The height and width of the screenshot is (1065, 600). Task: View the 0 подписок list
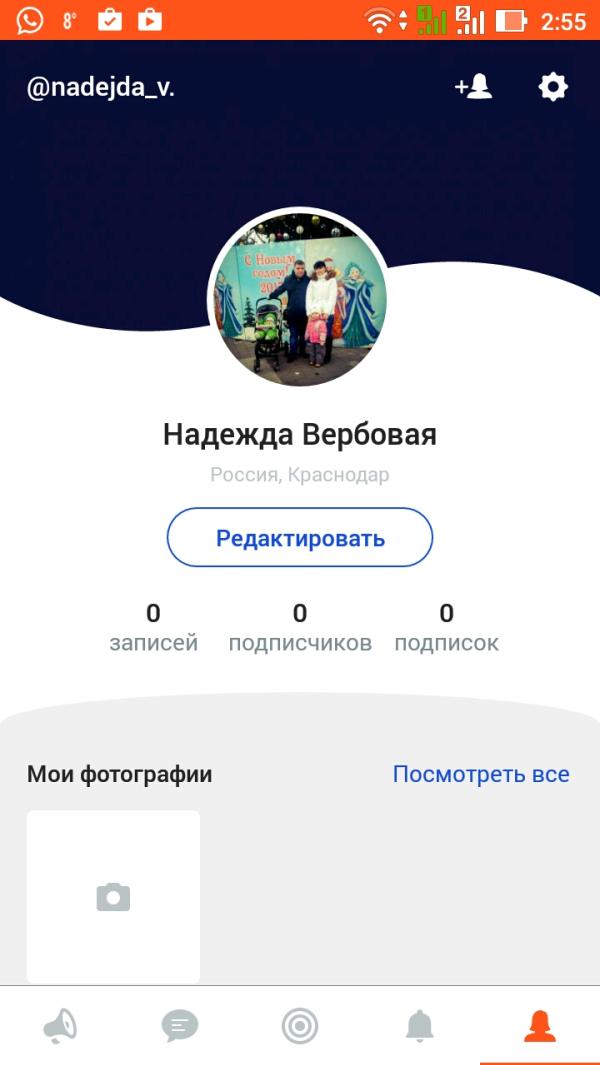pyautogui.click(x=446, y=628)
